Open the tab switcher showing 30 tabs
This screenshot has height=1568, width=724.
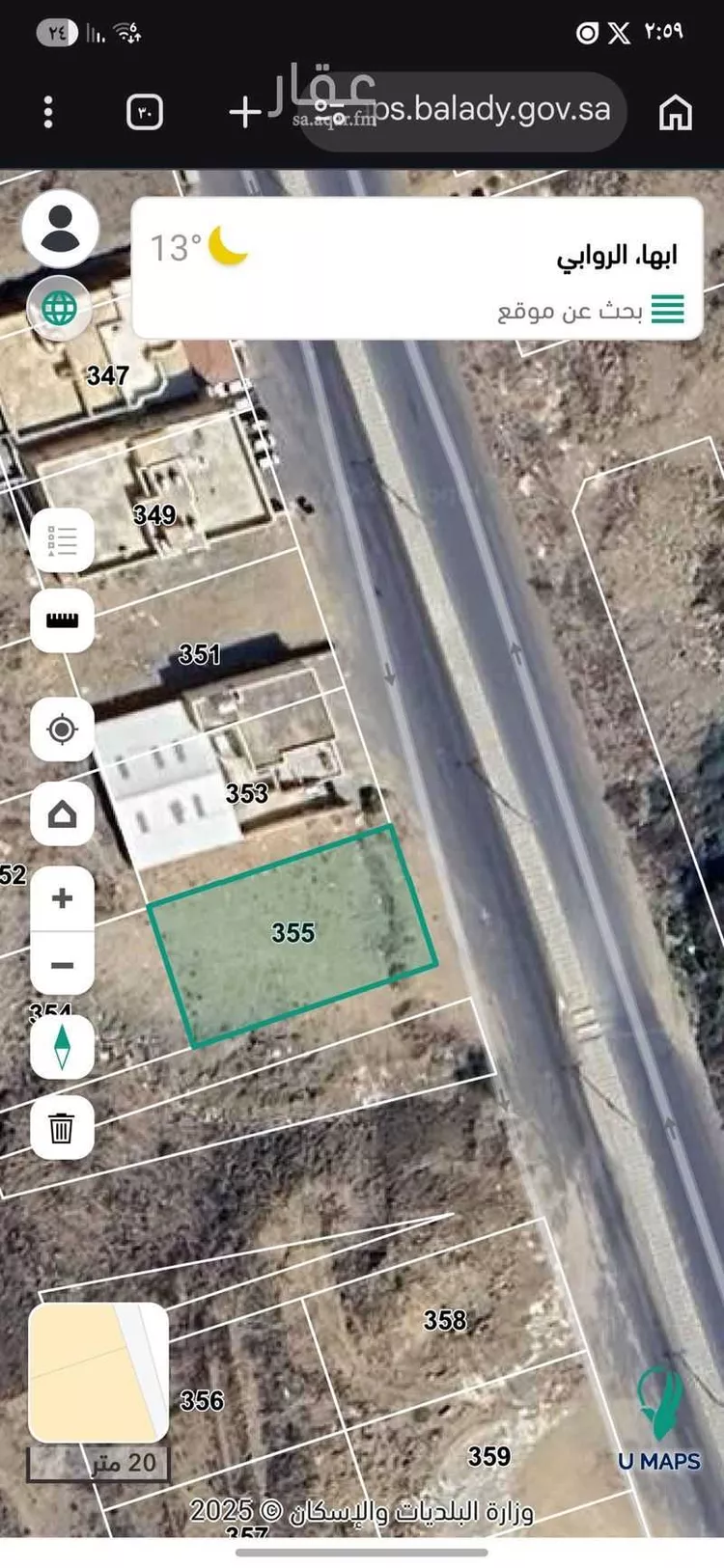[x=145, y=112]
